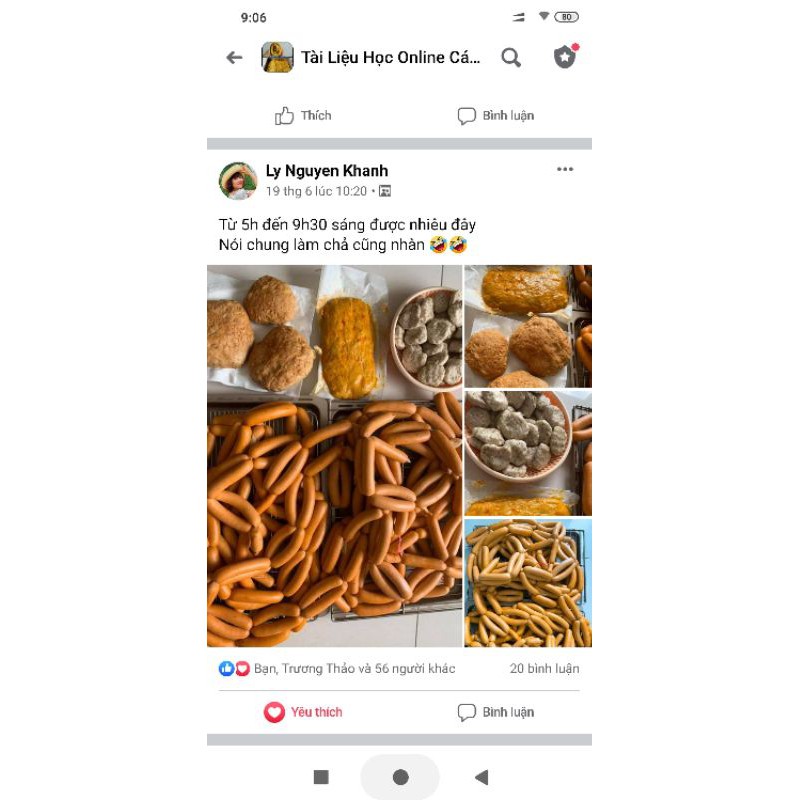
Task: Open Ly Nguyen Khanh's name link
Action: pyautogui.click(x=326, y=171)
